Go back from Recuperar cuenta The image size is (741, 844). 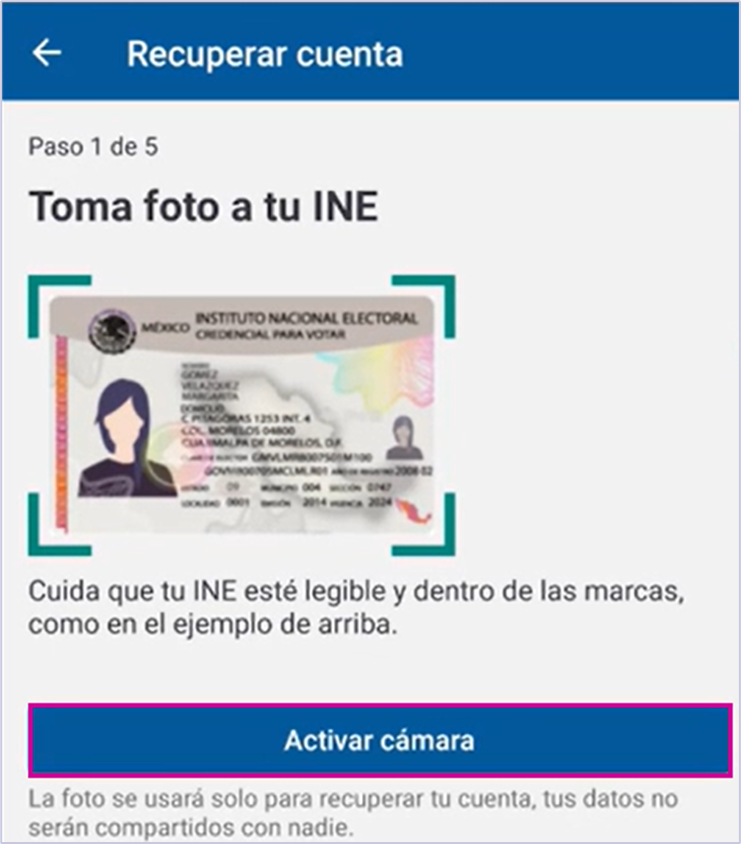point(47,53)
